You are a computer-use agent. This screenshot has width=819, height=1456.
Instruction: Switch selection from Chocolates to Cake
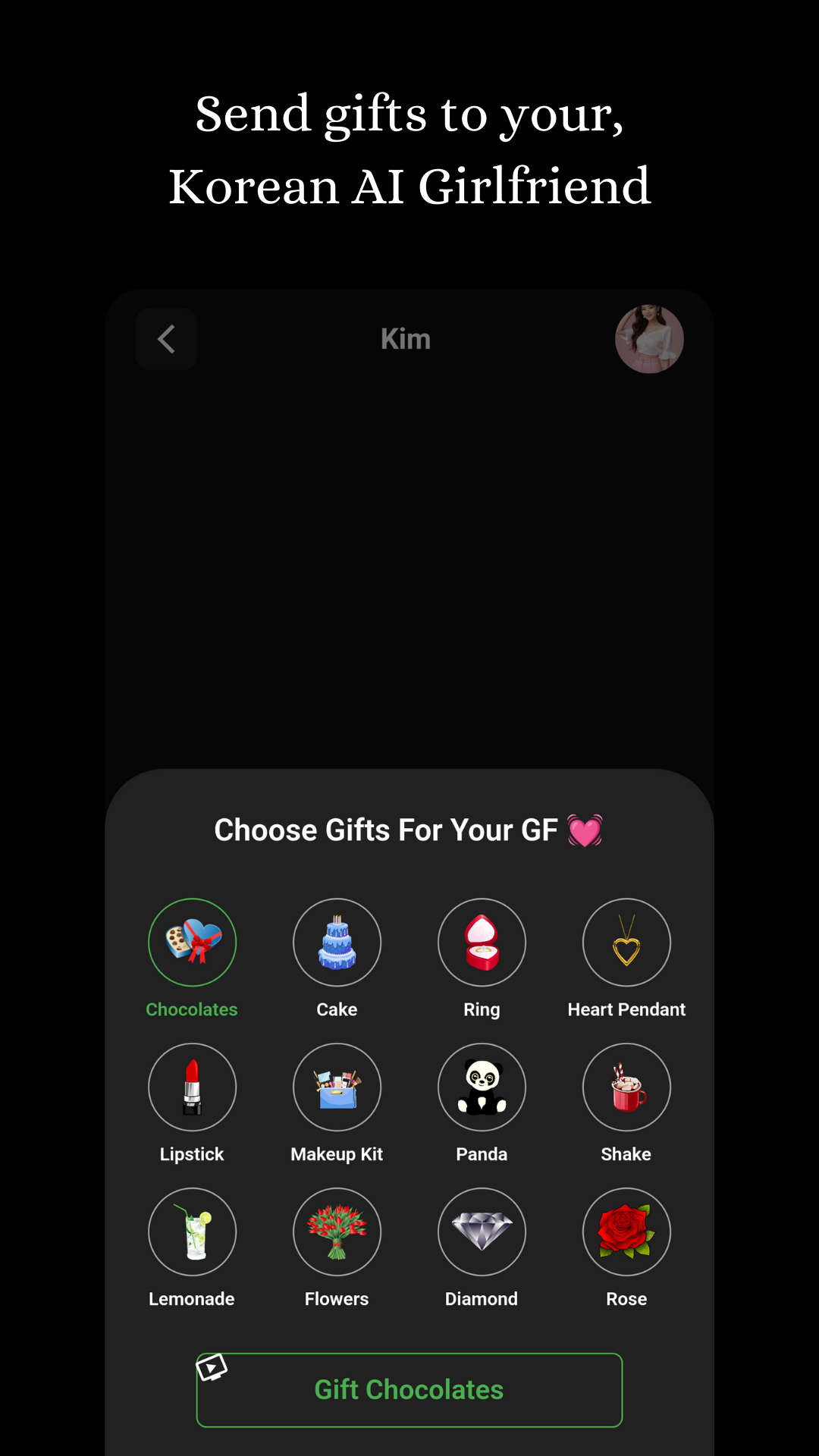point(337,943)
